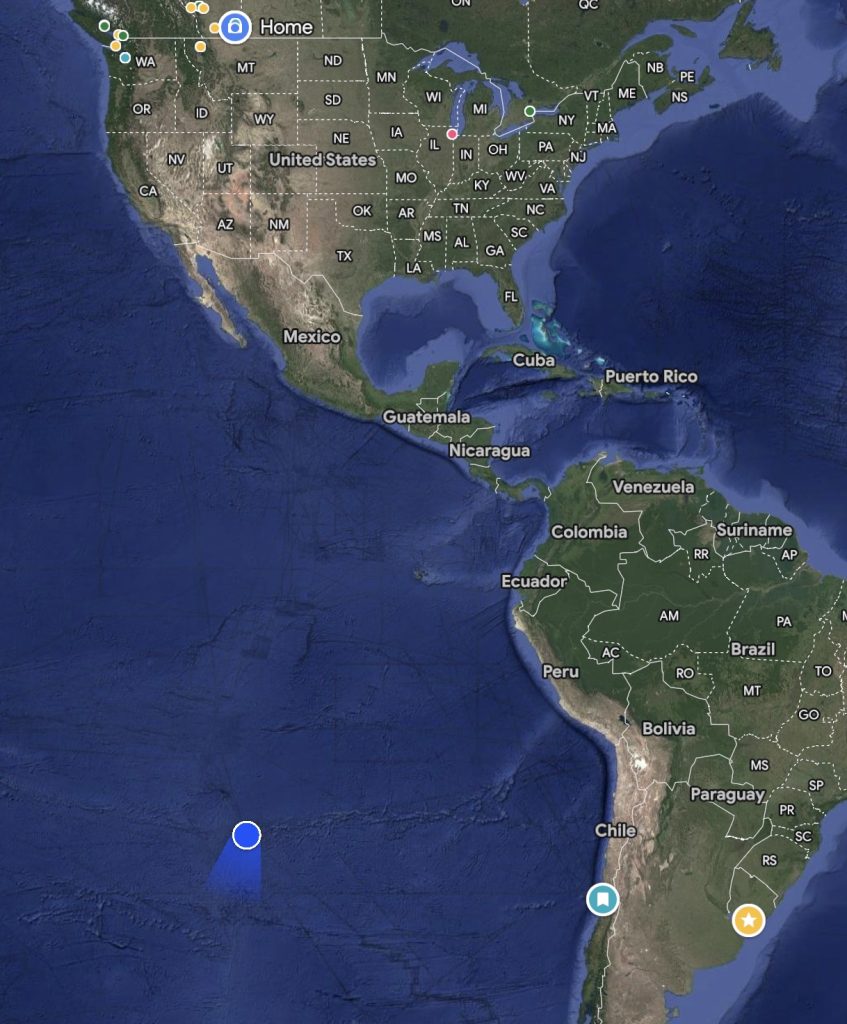847x1024 pixels.
Task: Tap the teal saved dot beside WA label
Action: (x=125, y=58)
